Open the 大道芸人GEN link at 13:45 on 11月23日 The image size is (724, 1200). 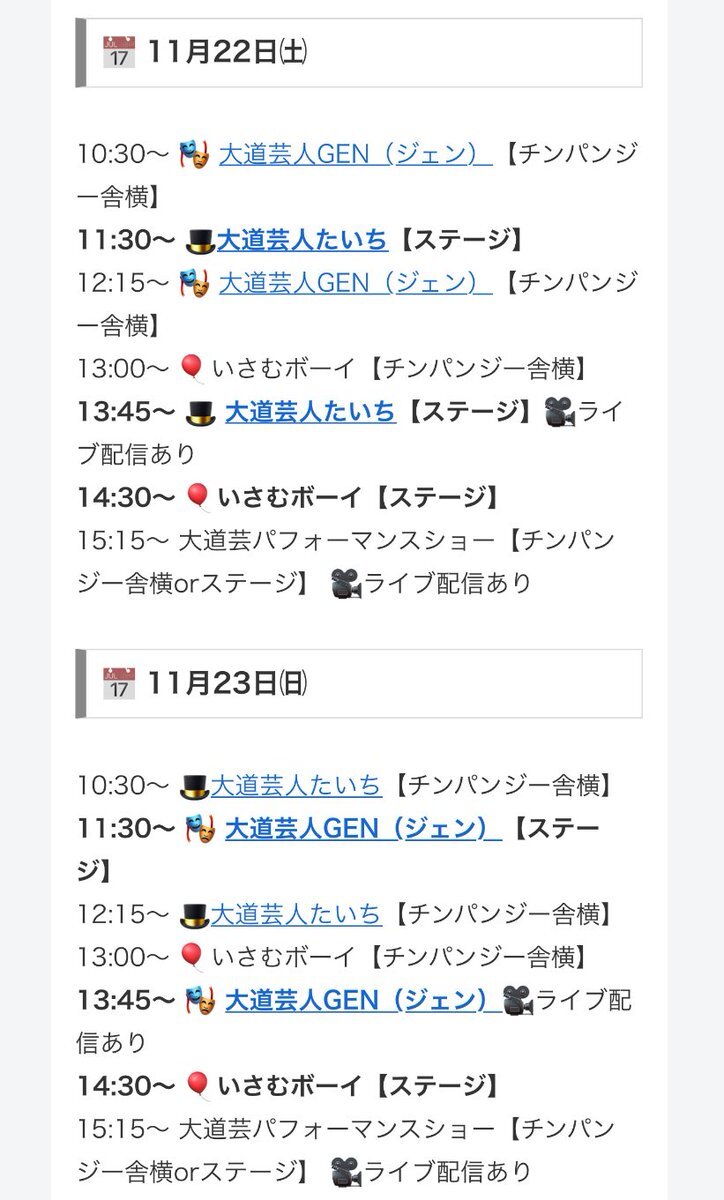tap(362, 1000)
